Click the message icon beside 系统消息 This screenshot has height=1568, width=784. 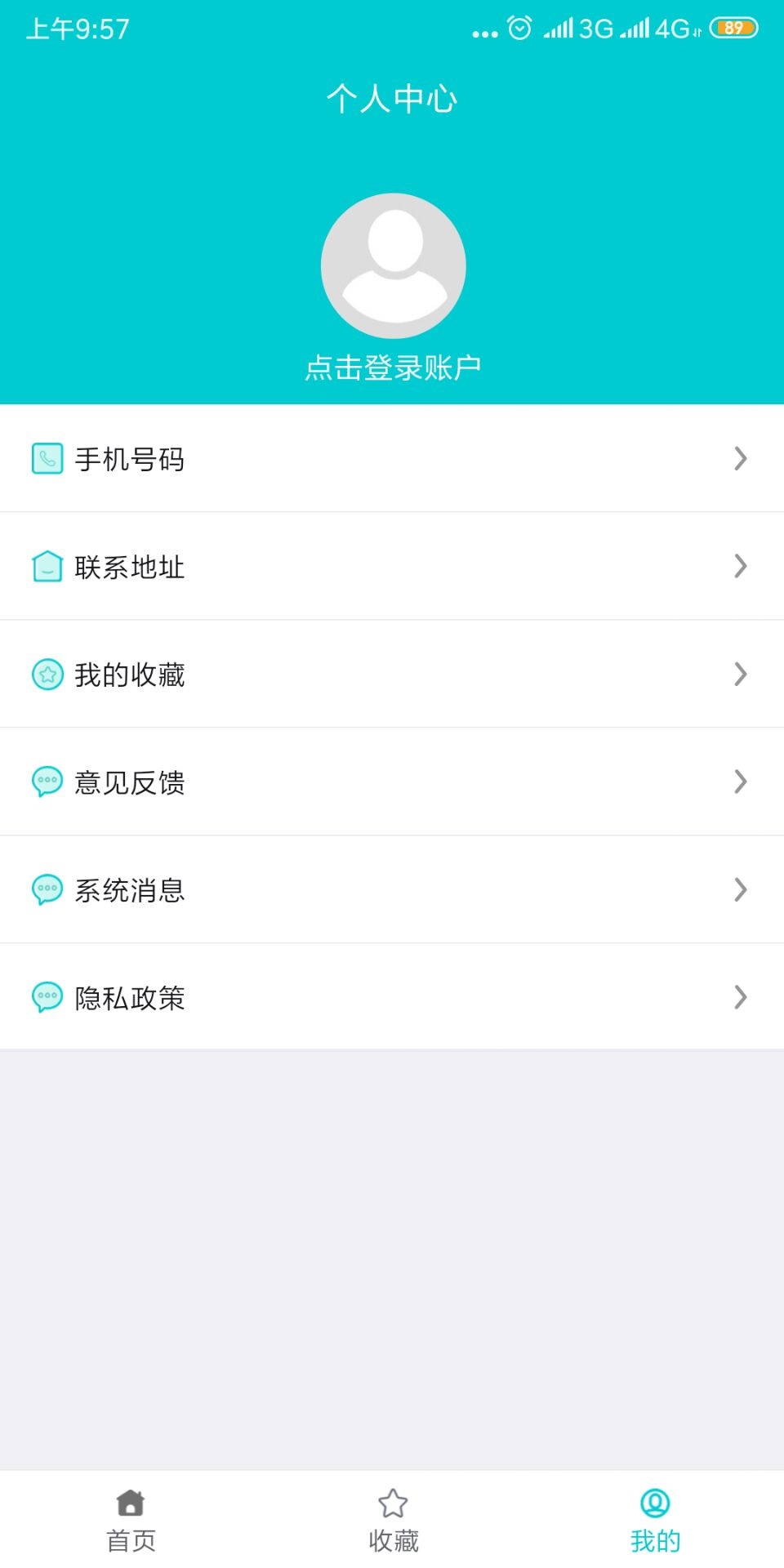click(47, 889)
